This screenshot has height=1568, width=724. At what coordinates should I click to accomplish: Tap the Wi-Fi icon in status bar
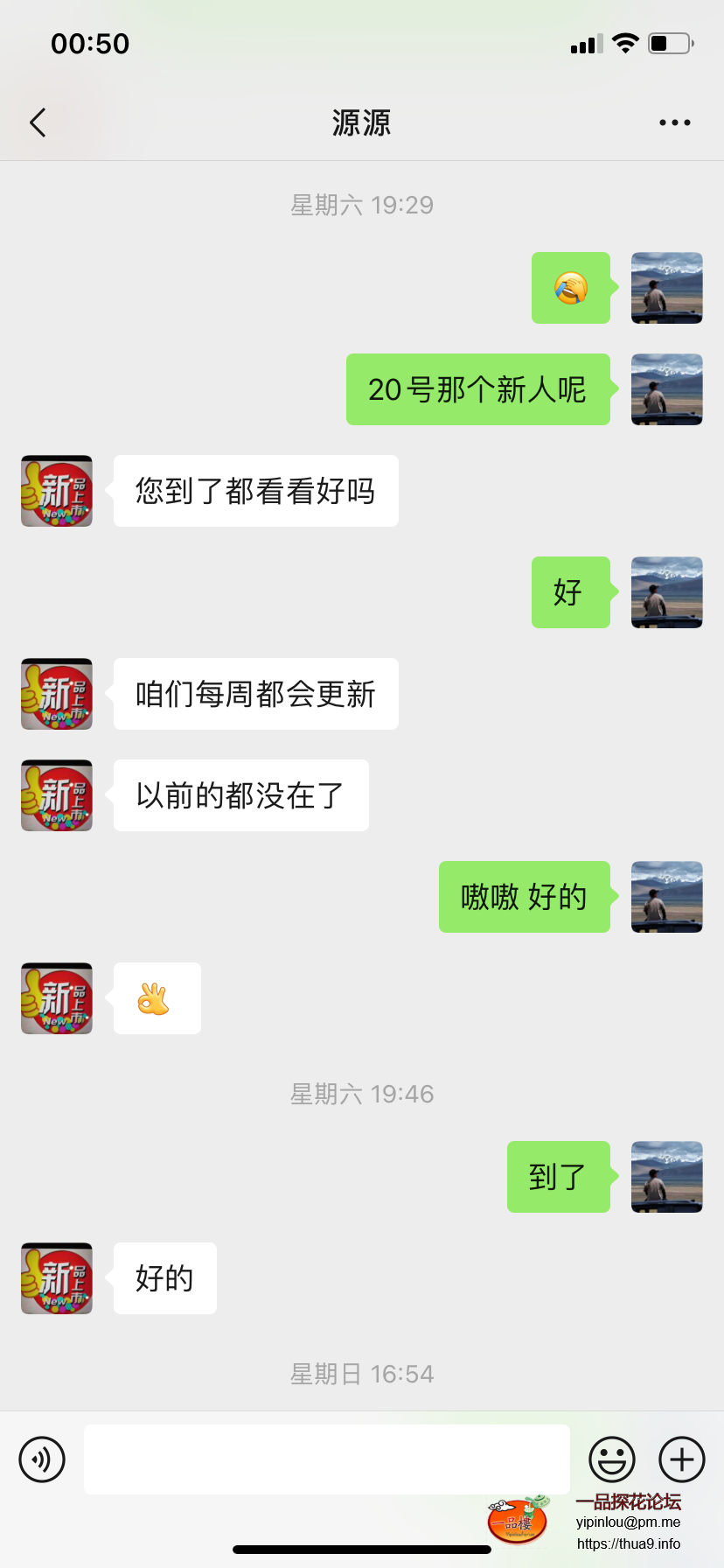625,43
